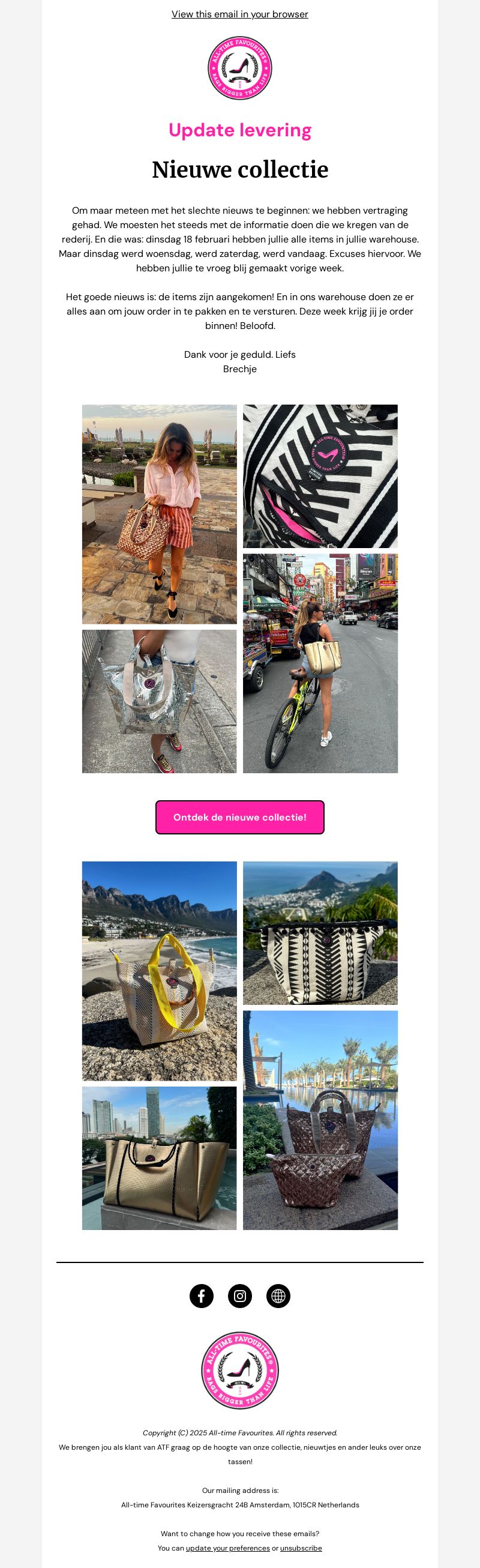
Task: Open the Facebook icon
Action: 202,1296
